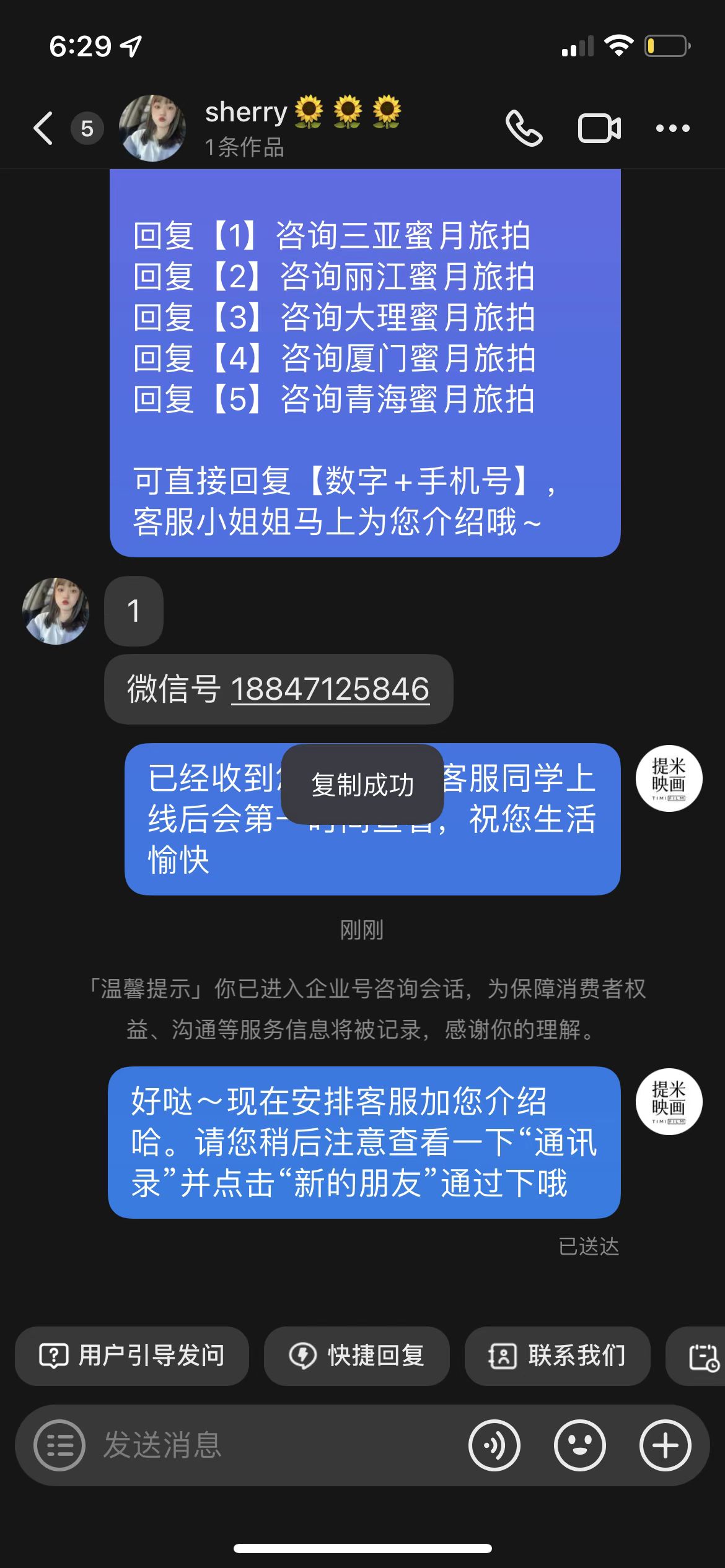Viewport: 725px width, 1568px height.
Task: Open the plus attachments menu
Action: (x=666, y=1445)
